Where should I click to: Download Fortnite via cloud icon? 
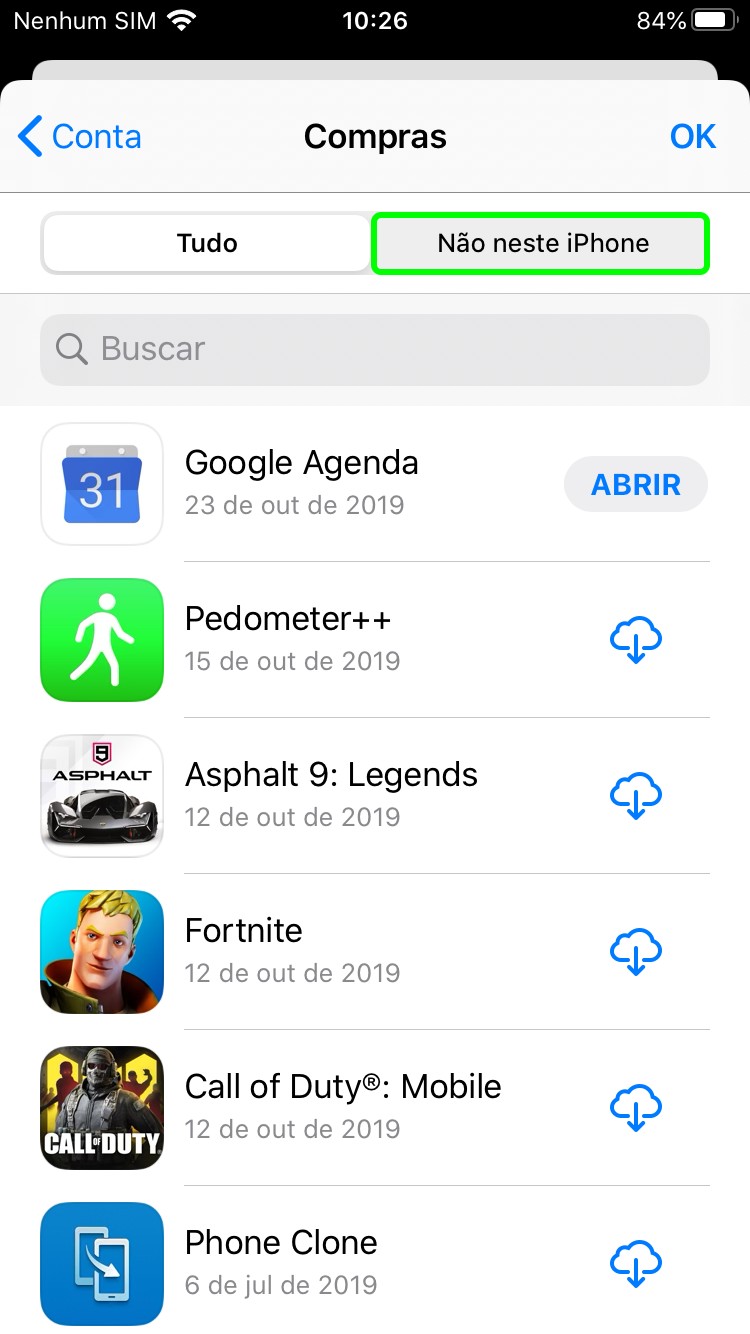tap(636, 952)
